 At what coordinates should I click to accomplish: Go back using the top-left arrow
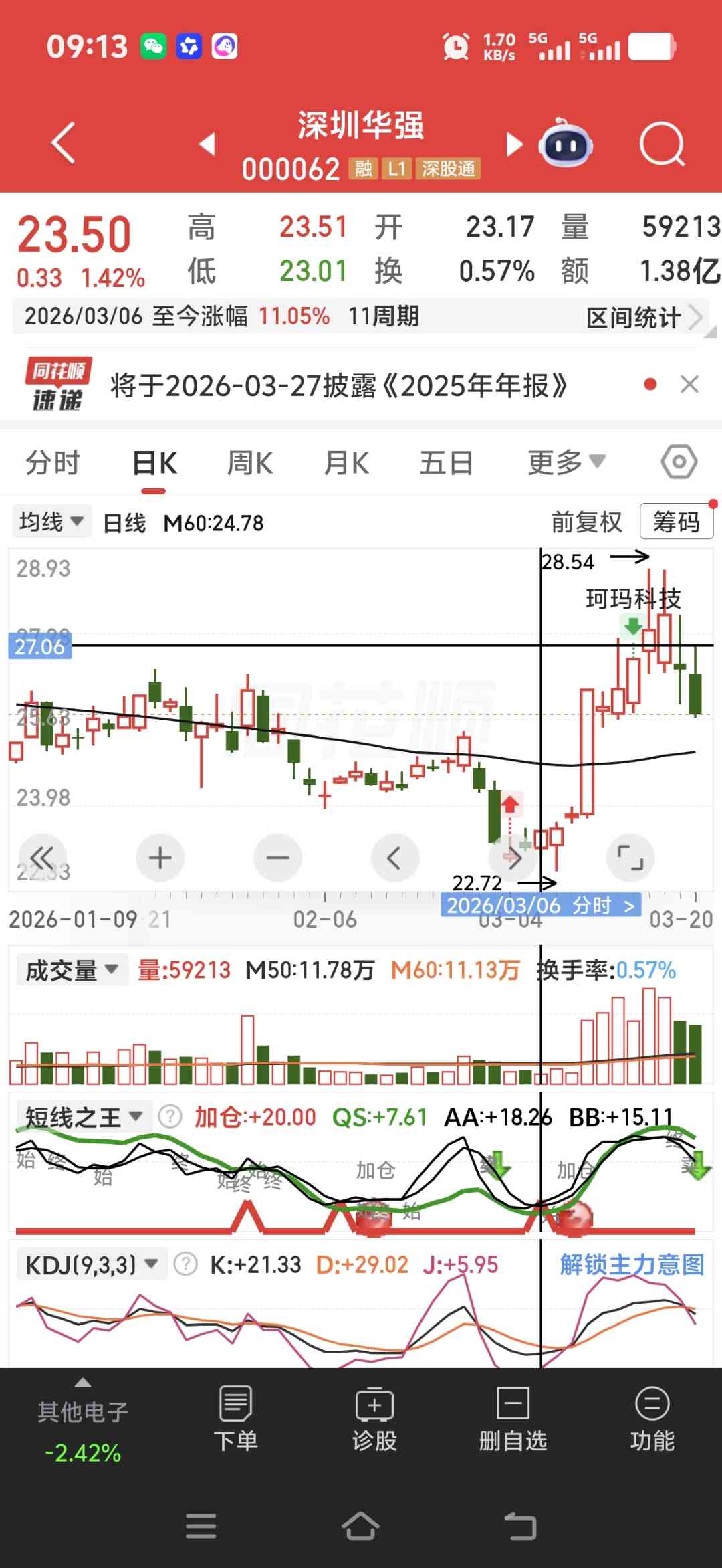[x=64, y=142]
